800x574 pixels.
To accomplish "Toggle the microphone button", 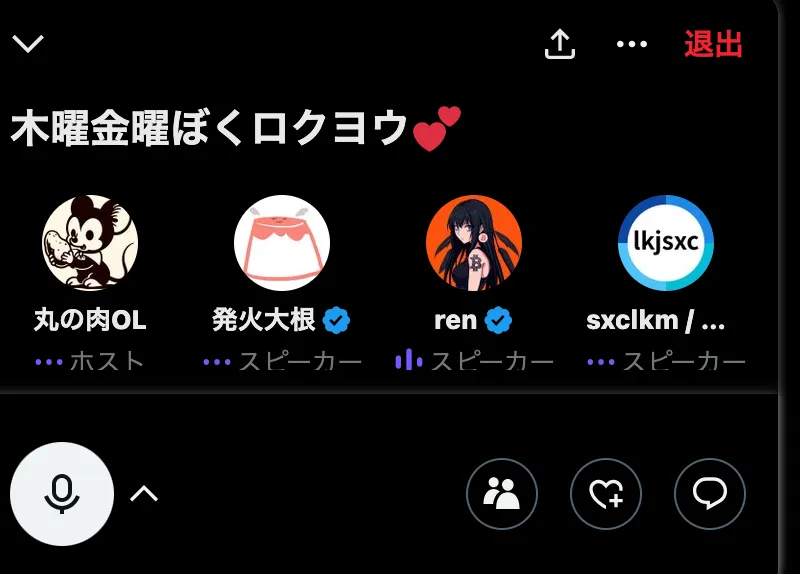I will (62, 493).
